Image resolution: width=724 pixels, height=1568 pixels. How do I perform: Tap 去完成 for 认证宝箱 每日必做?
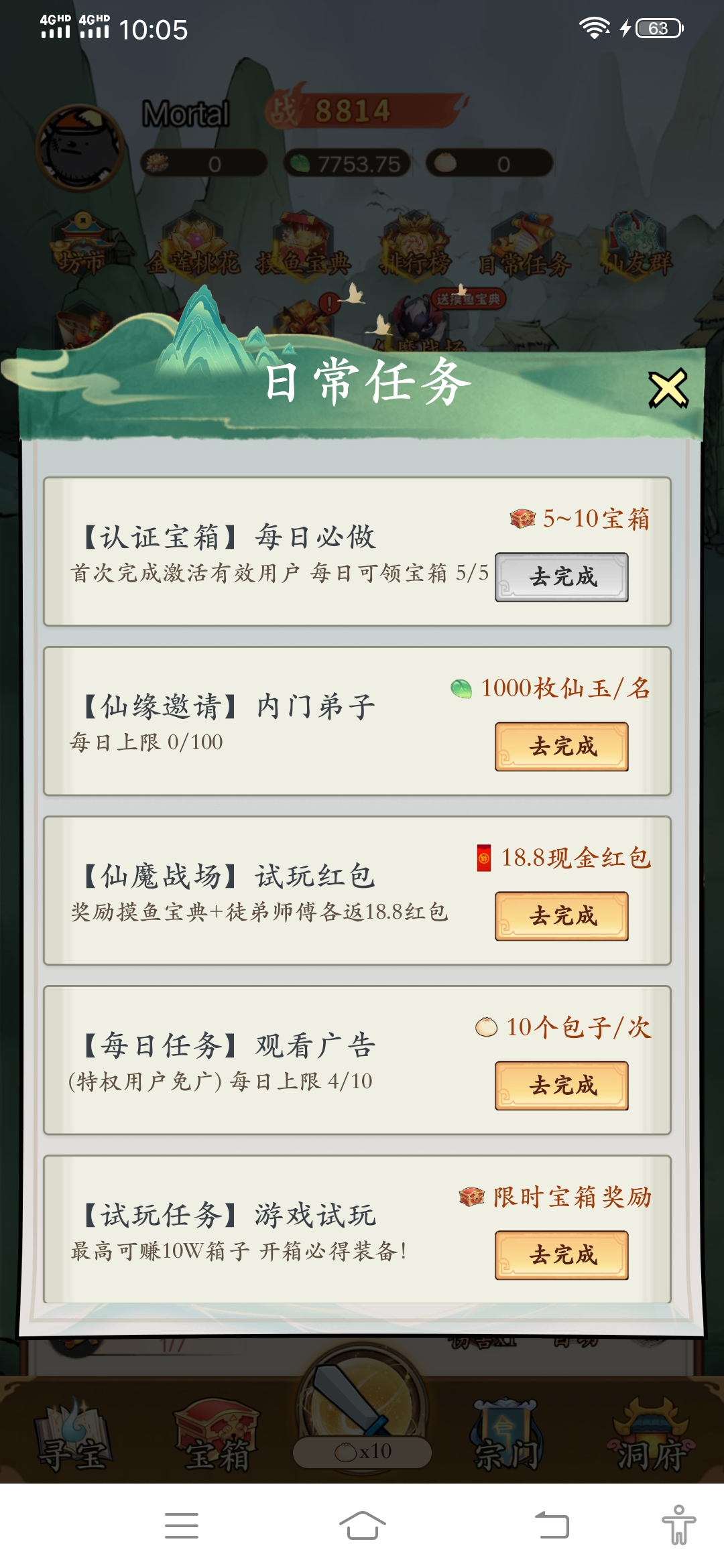point(562,577)
